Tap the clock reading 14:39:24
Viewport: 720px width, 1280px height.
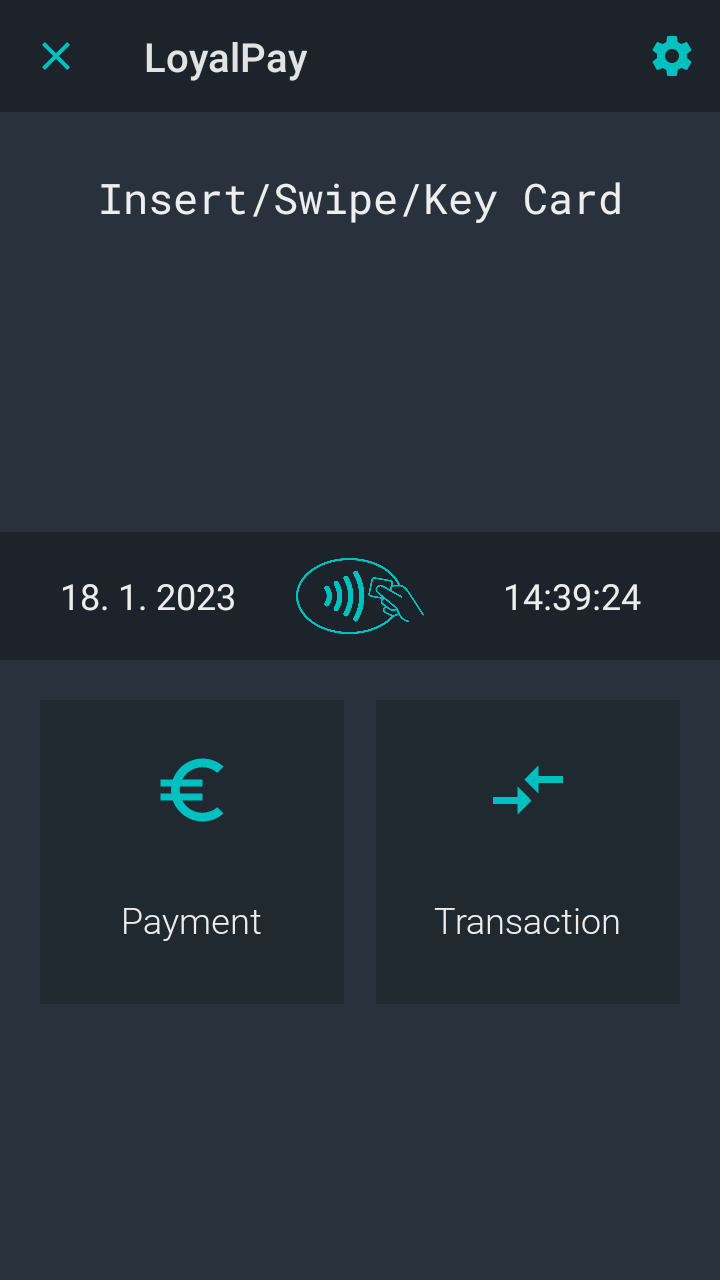point(574,596)
